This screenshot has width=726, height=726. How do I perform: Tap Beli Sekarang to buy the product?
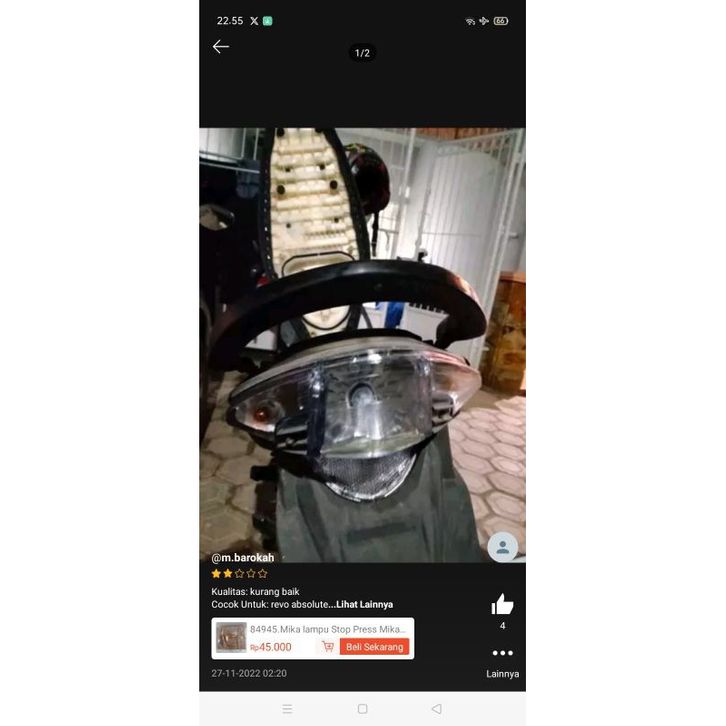[x=375, y=647]
